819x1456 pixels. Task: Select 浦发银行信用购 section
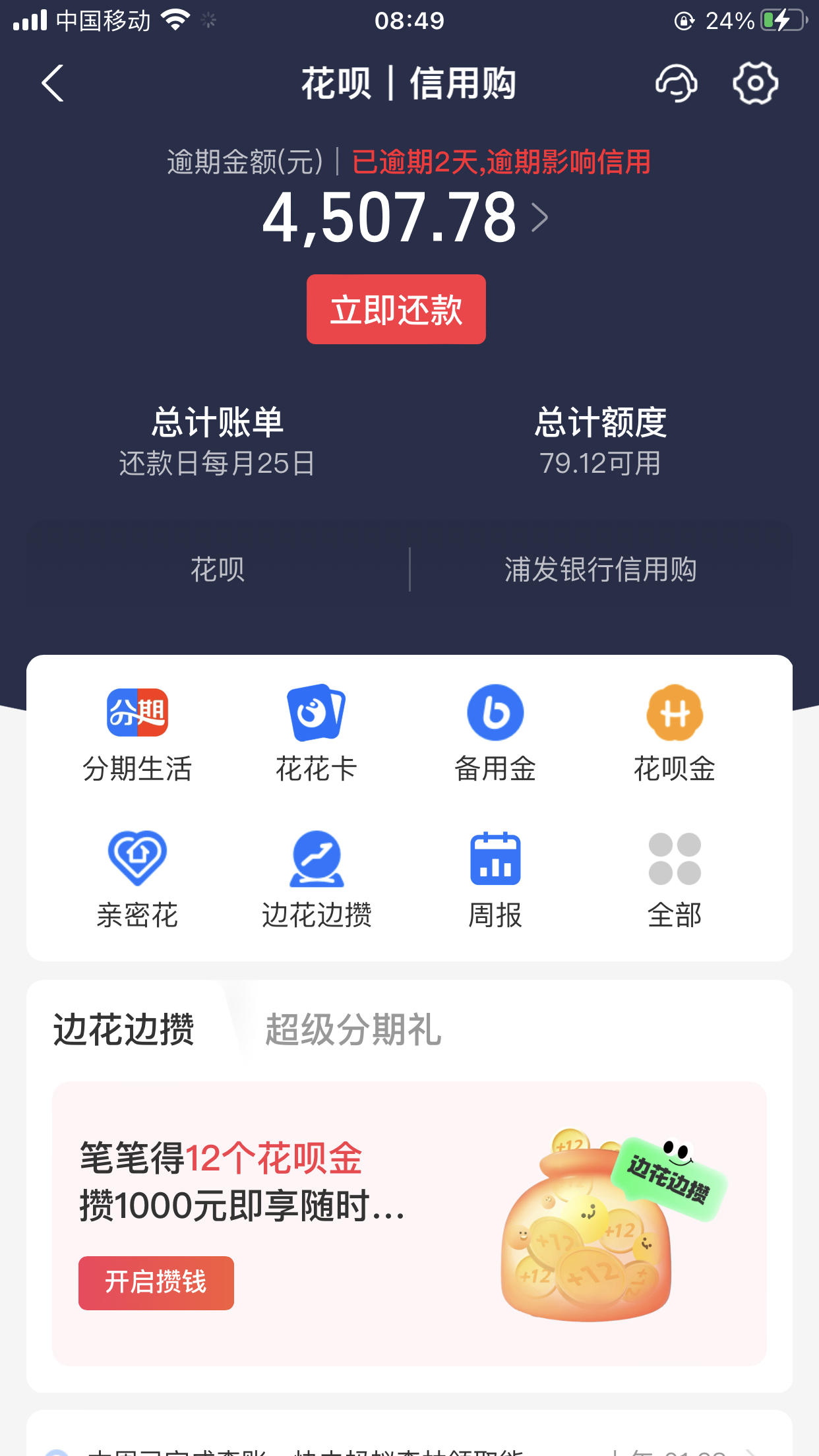[600, 569]
